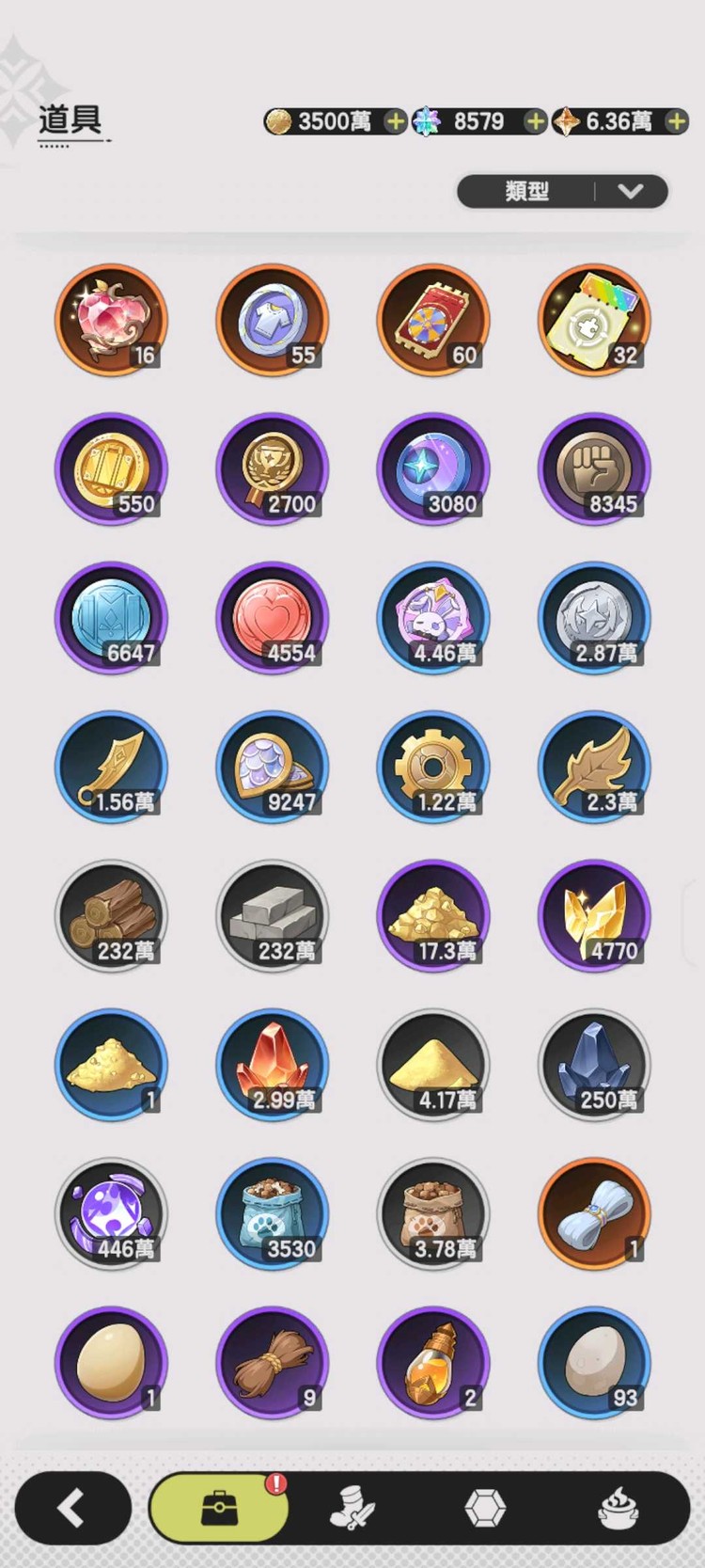The image size is (705, 1568).
Task: Switch to the boots and sword equipment tab
Action: pyautogui.click(x=352, y=1509)
